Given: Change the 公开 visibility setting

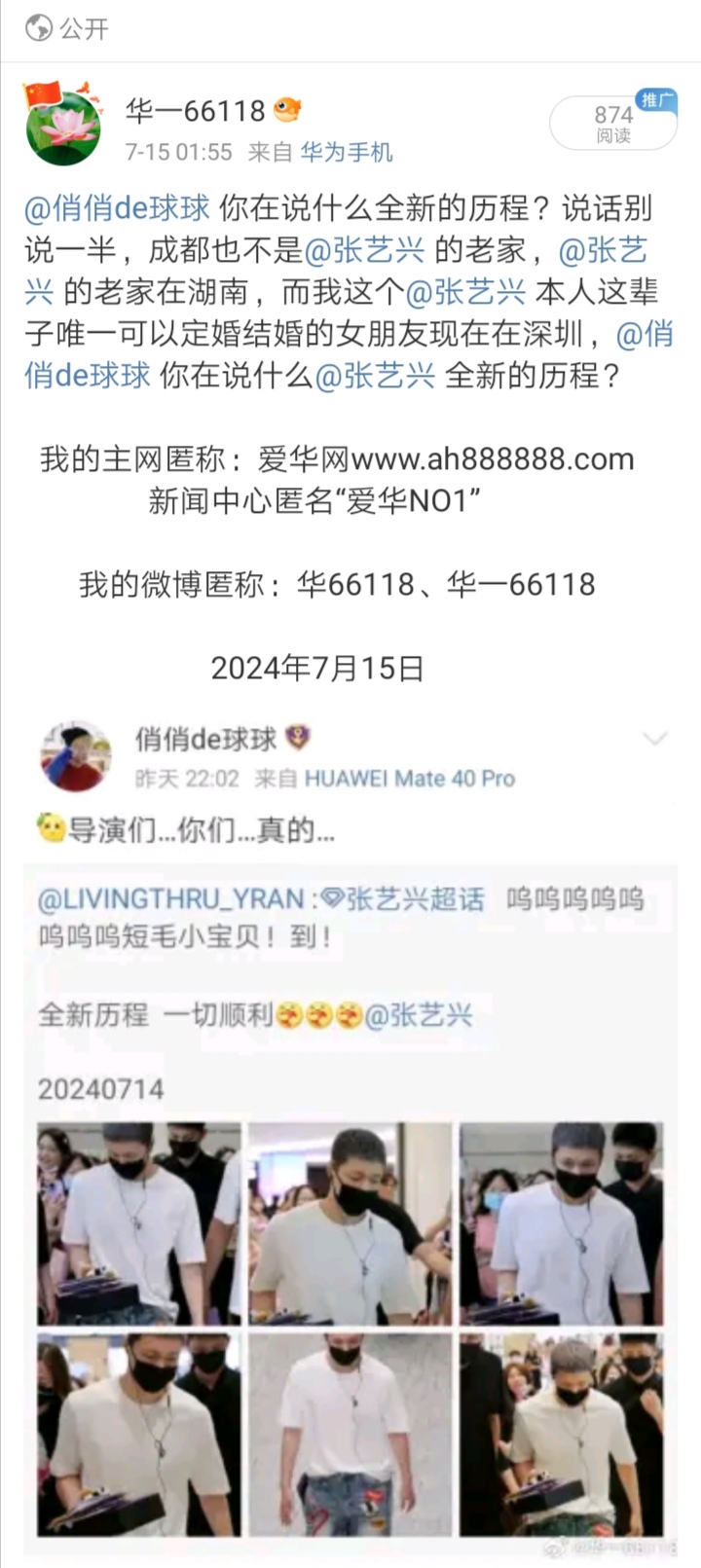Looking at the screenshot, I should pyautogui.click(x=68, y=29).
